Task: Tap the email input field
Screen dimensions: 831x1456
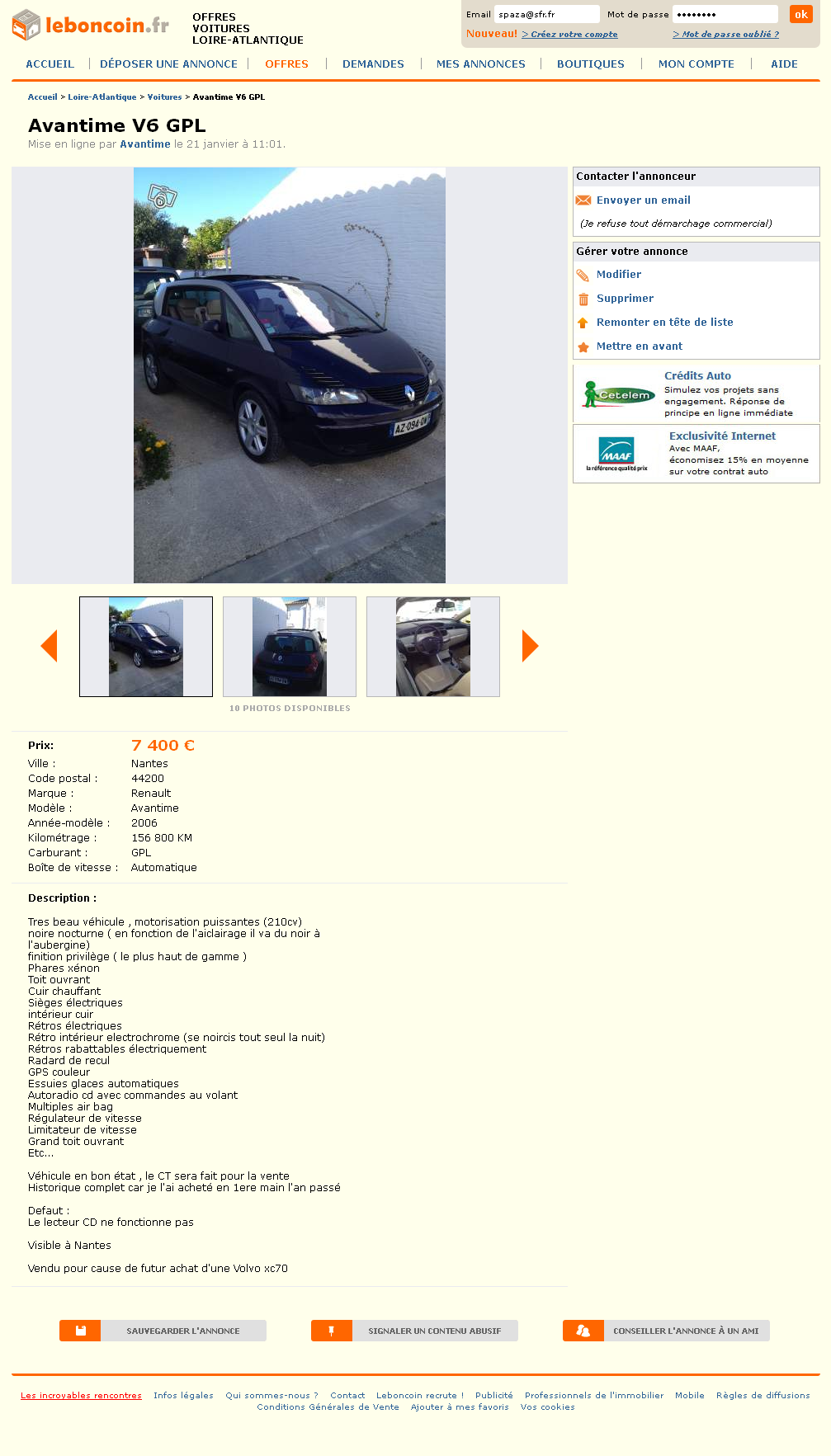Action: point(546,14)
